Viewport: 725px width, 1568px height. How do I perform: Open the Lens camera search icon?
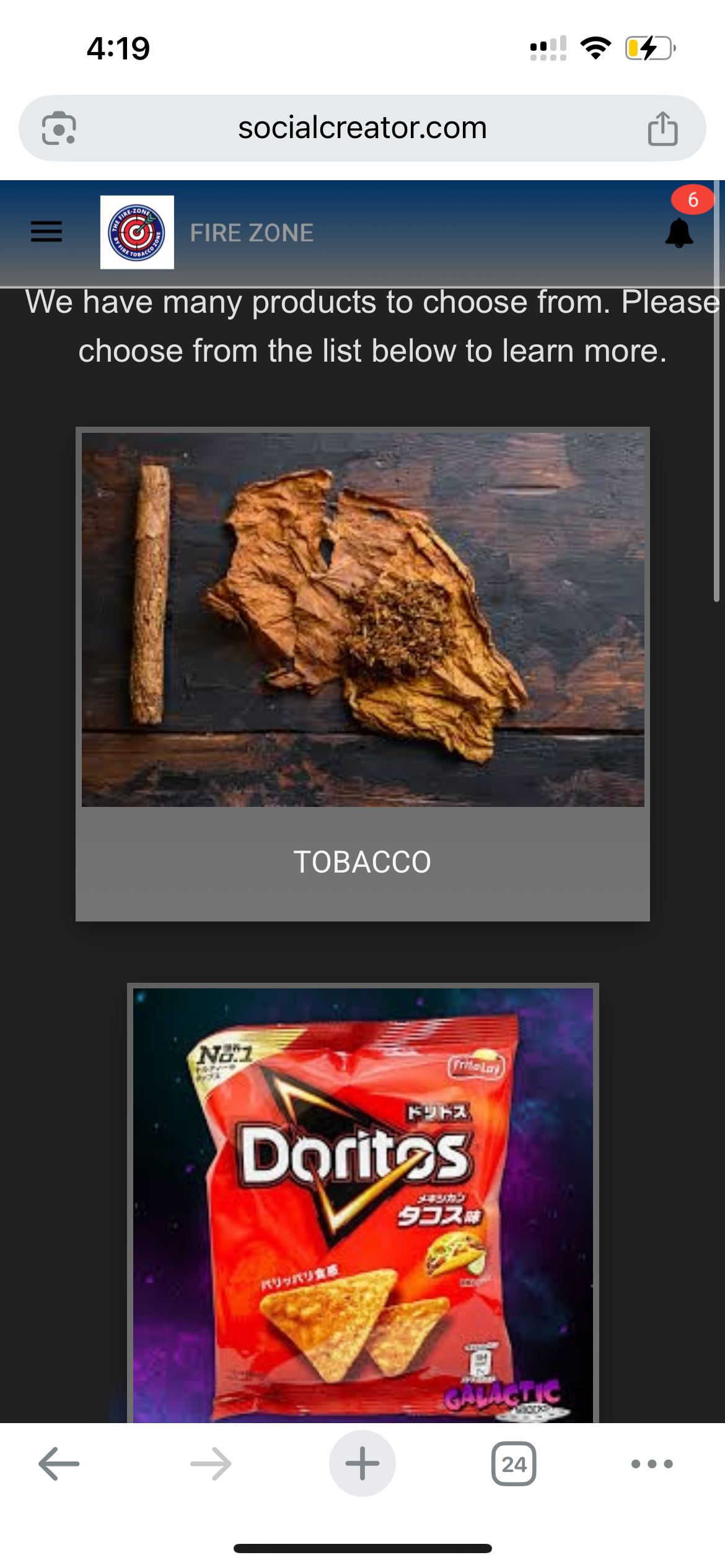click(59, 128)
